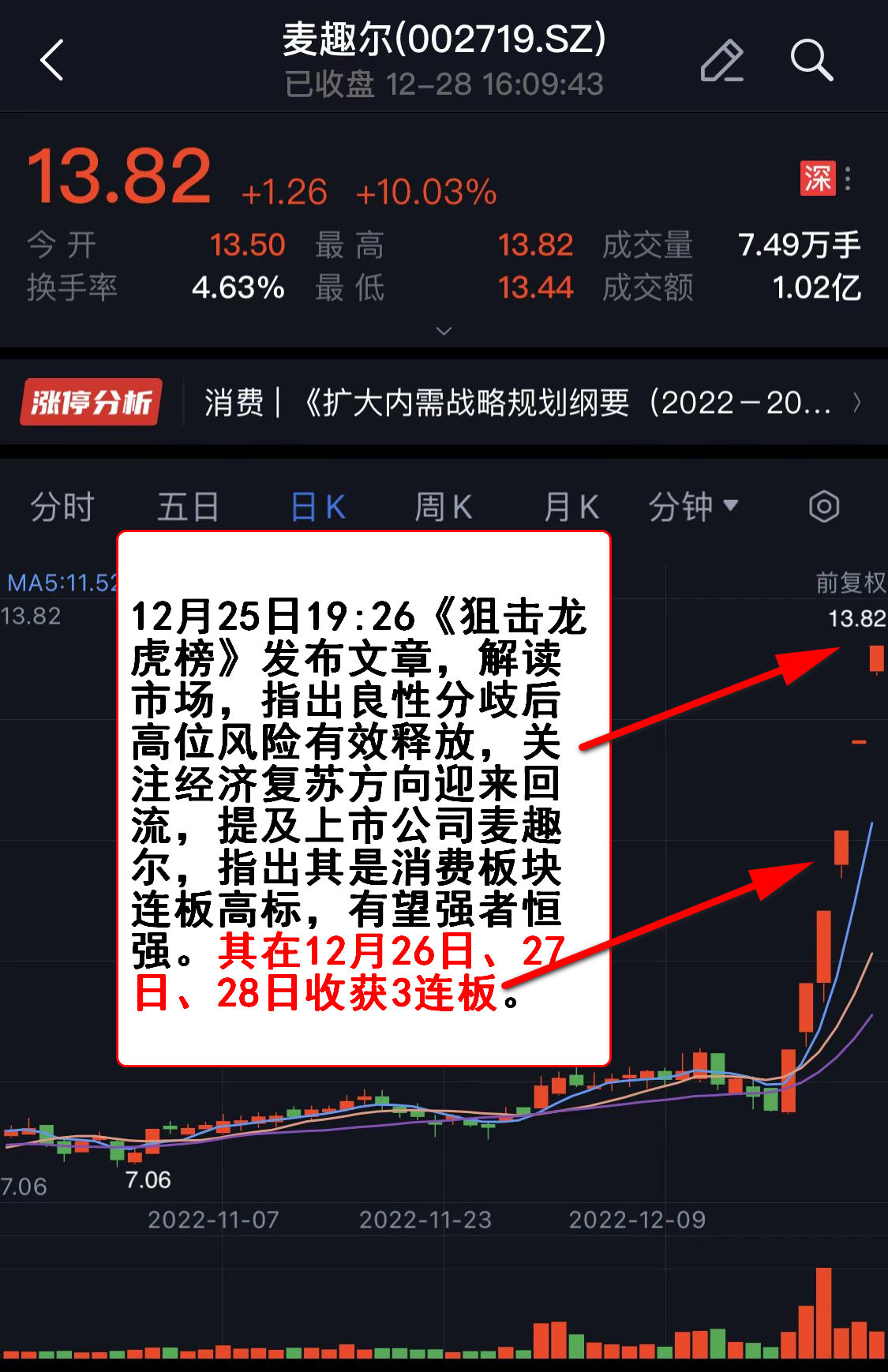Screen dimensions: 888x1372
Task: Switch to the 周K chart tab
Action: (444, 507)
